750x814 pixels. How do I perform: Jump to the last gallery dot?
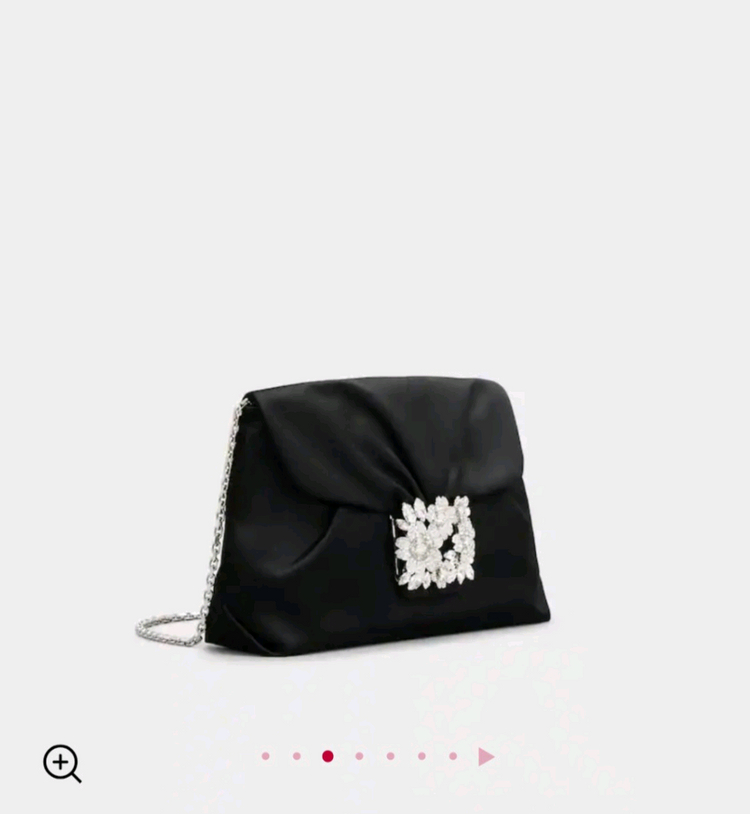(x=453, y=756)
